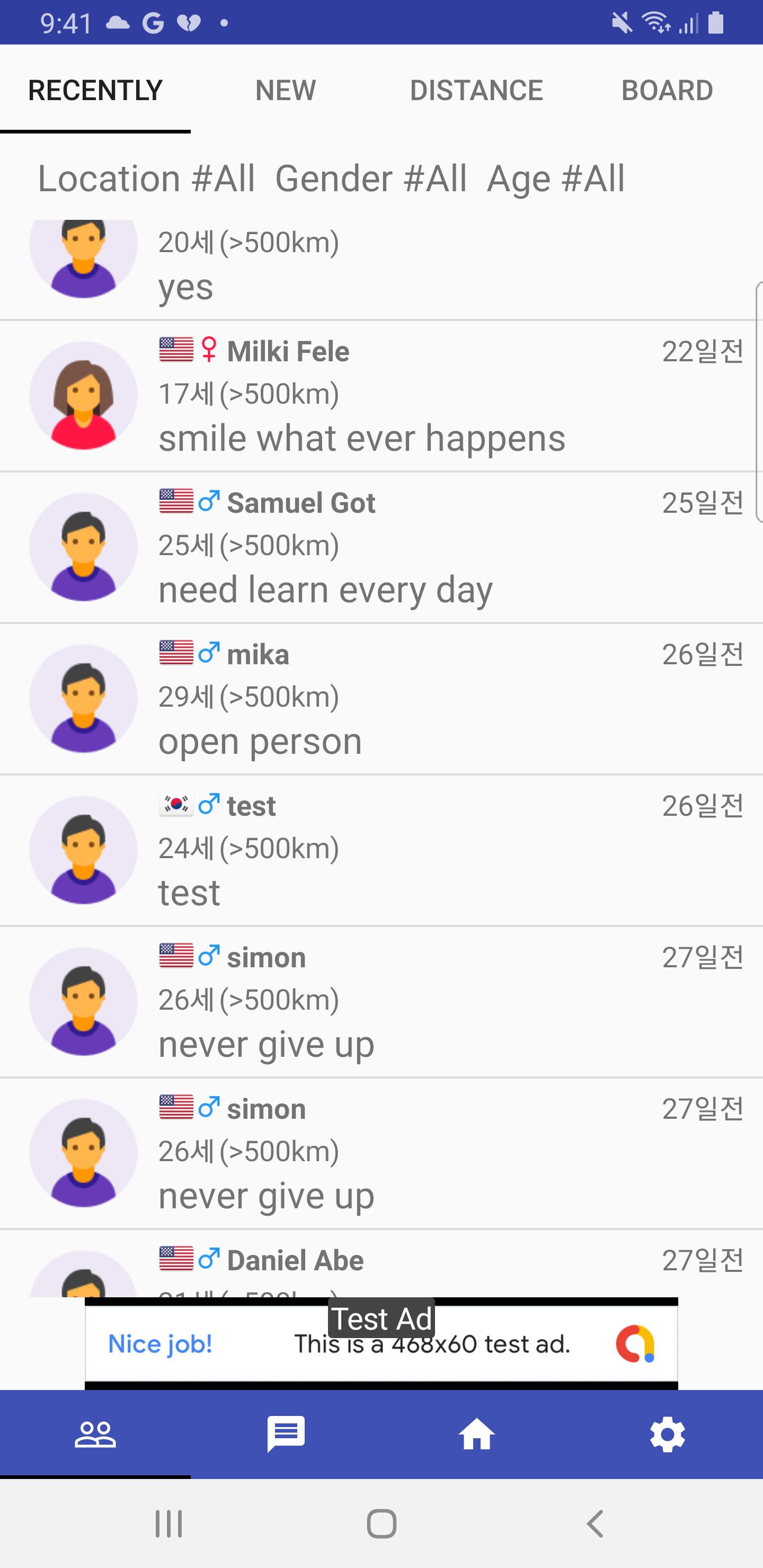The width and height of the screenshot is (763, 1568).
Task: Open the BOARD tab
Action: tap(667, 90)
